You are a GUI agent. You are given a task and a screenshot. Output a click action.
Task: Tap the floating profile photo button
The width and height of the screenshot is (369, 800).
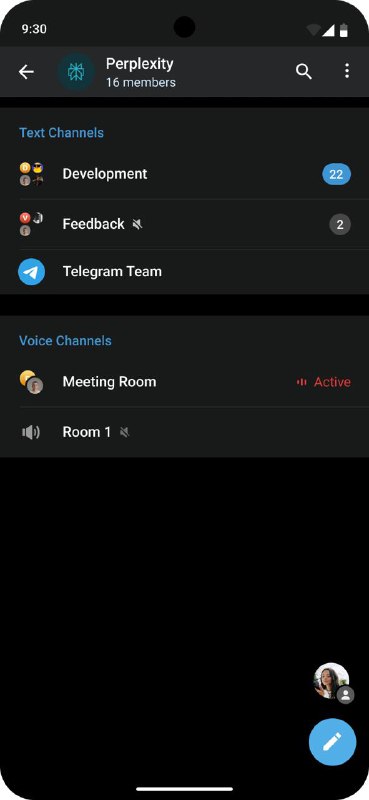click(x=332, y=682)
